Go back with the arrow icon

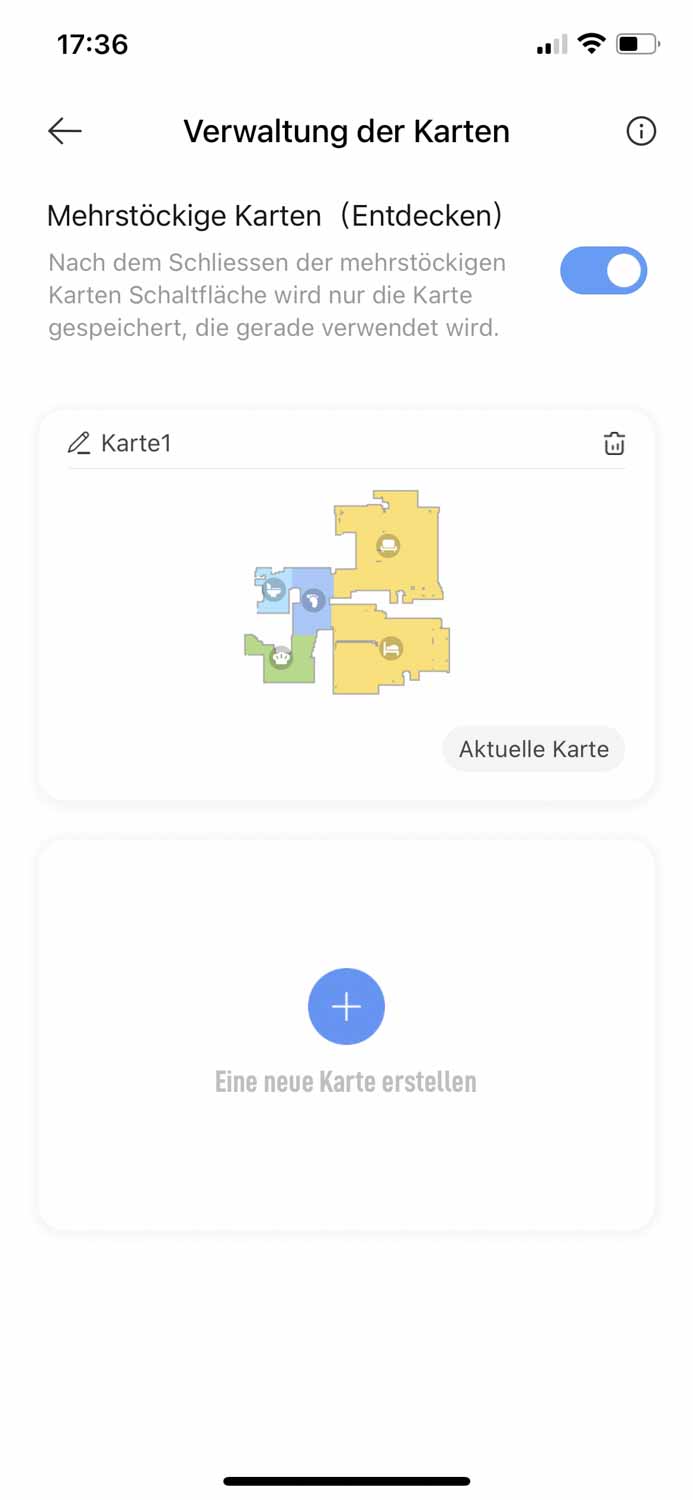coord(65,131)
